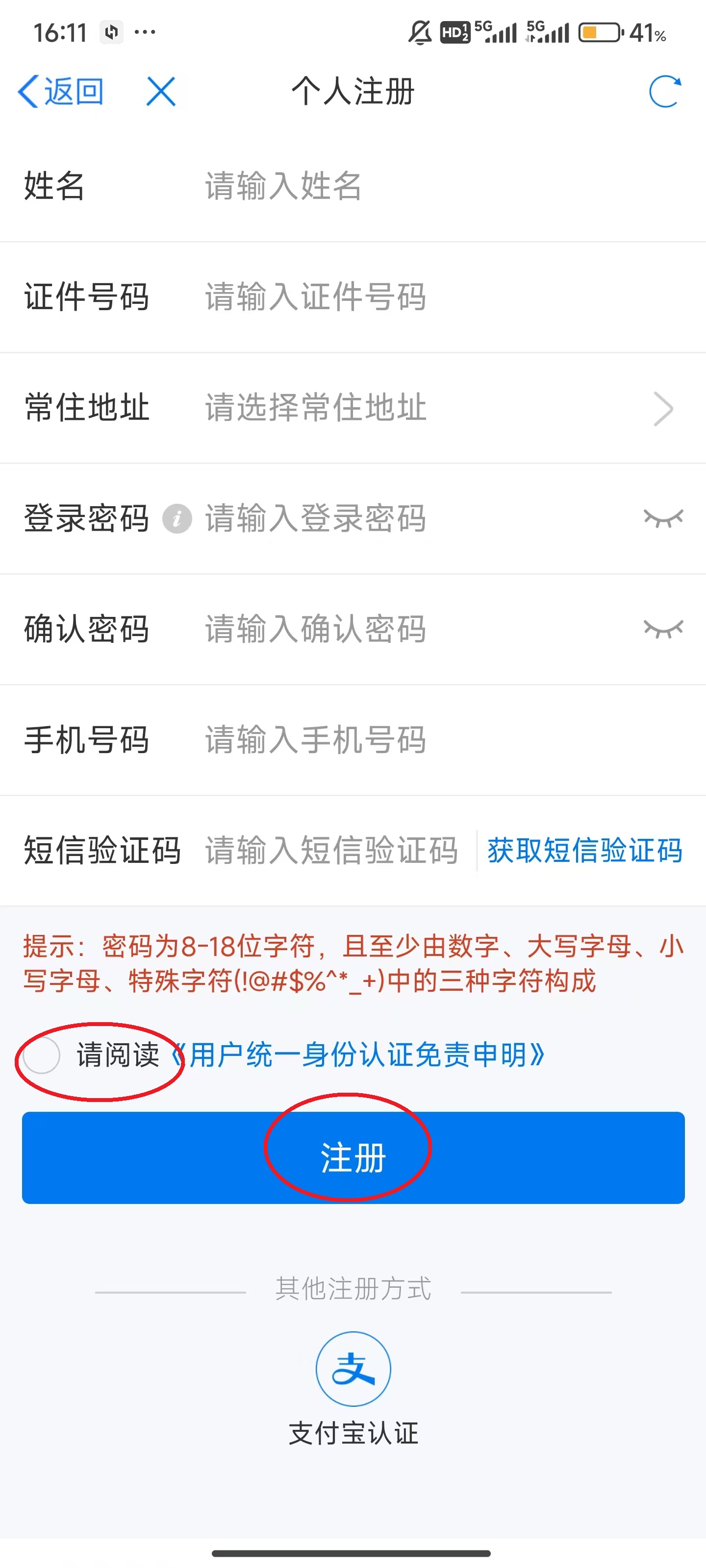Focus the 短信验证码 code input
706x1568 pixels.
[x=332, y=850]
